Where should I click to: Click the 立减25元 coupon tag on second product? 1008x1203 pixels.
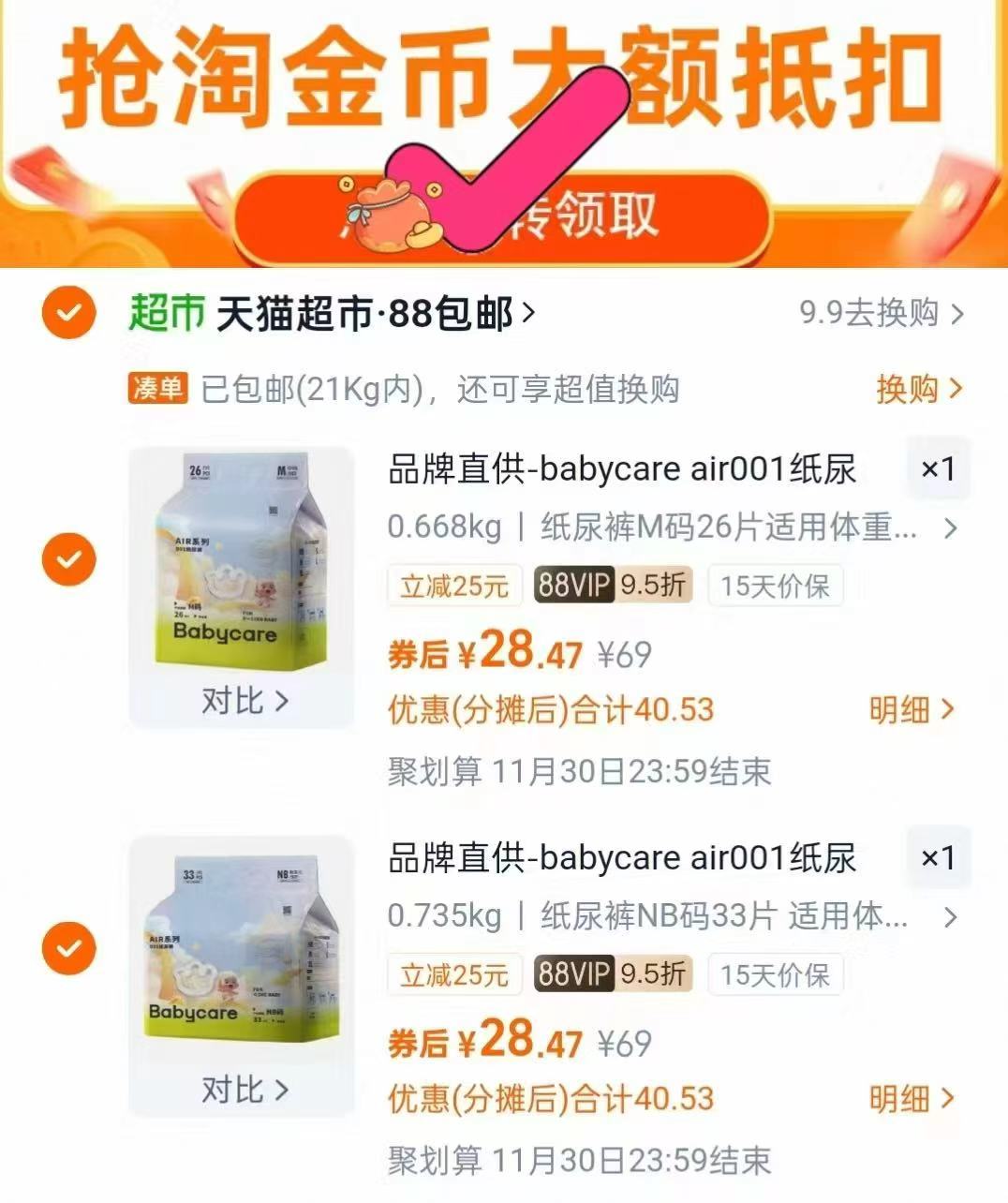[x=453, y=974]
